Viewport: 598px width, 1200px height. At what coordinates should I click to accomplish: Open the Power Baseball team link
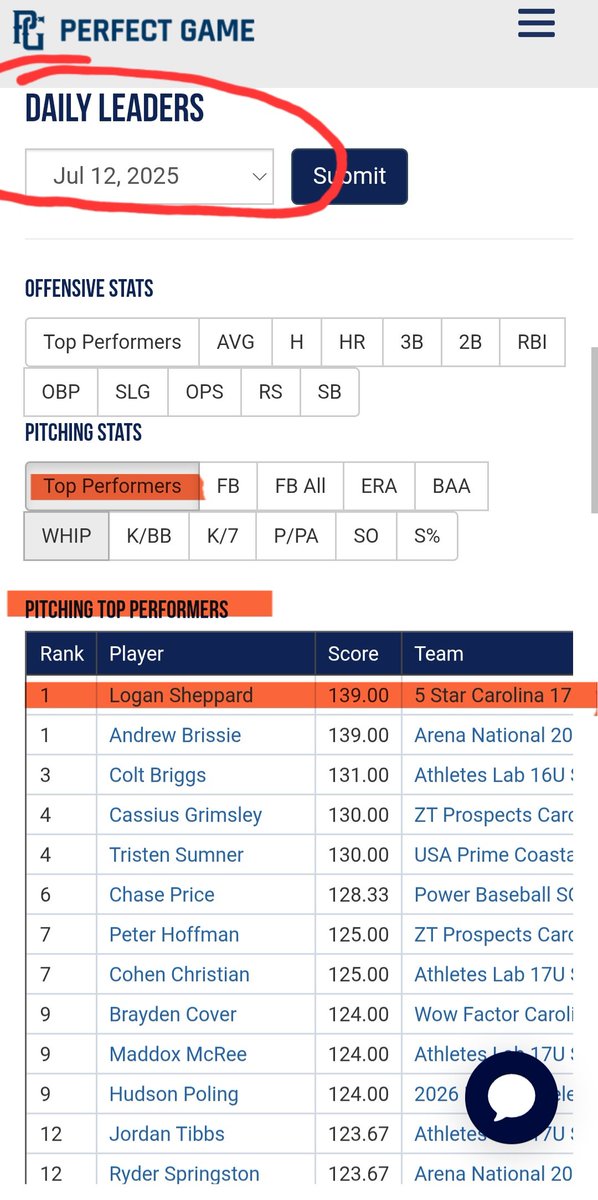coord(494,895)
